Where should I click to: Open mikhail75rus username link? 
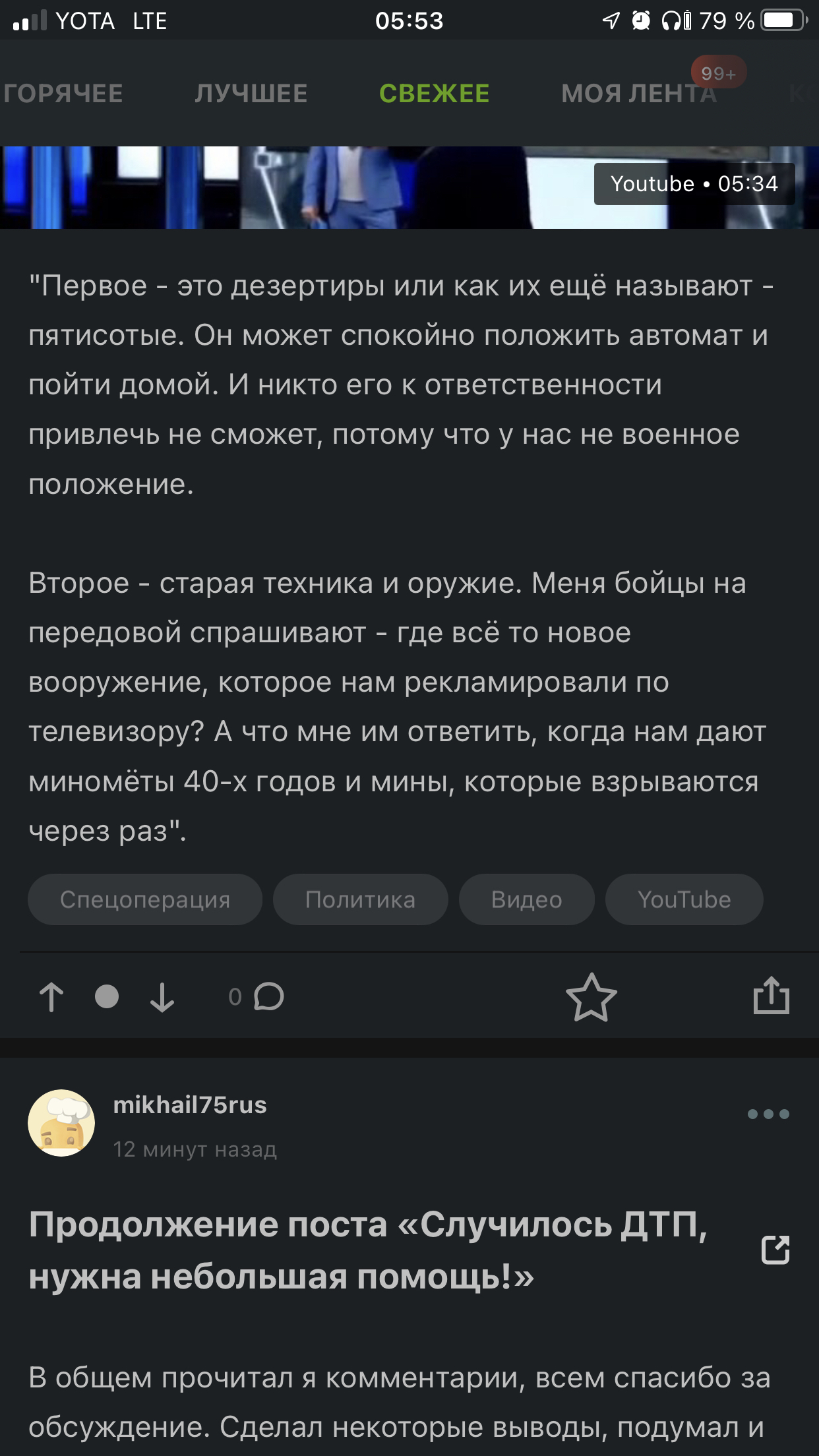190,1105
